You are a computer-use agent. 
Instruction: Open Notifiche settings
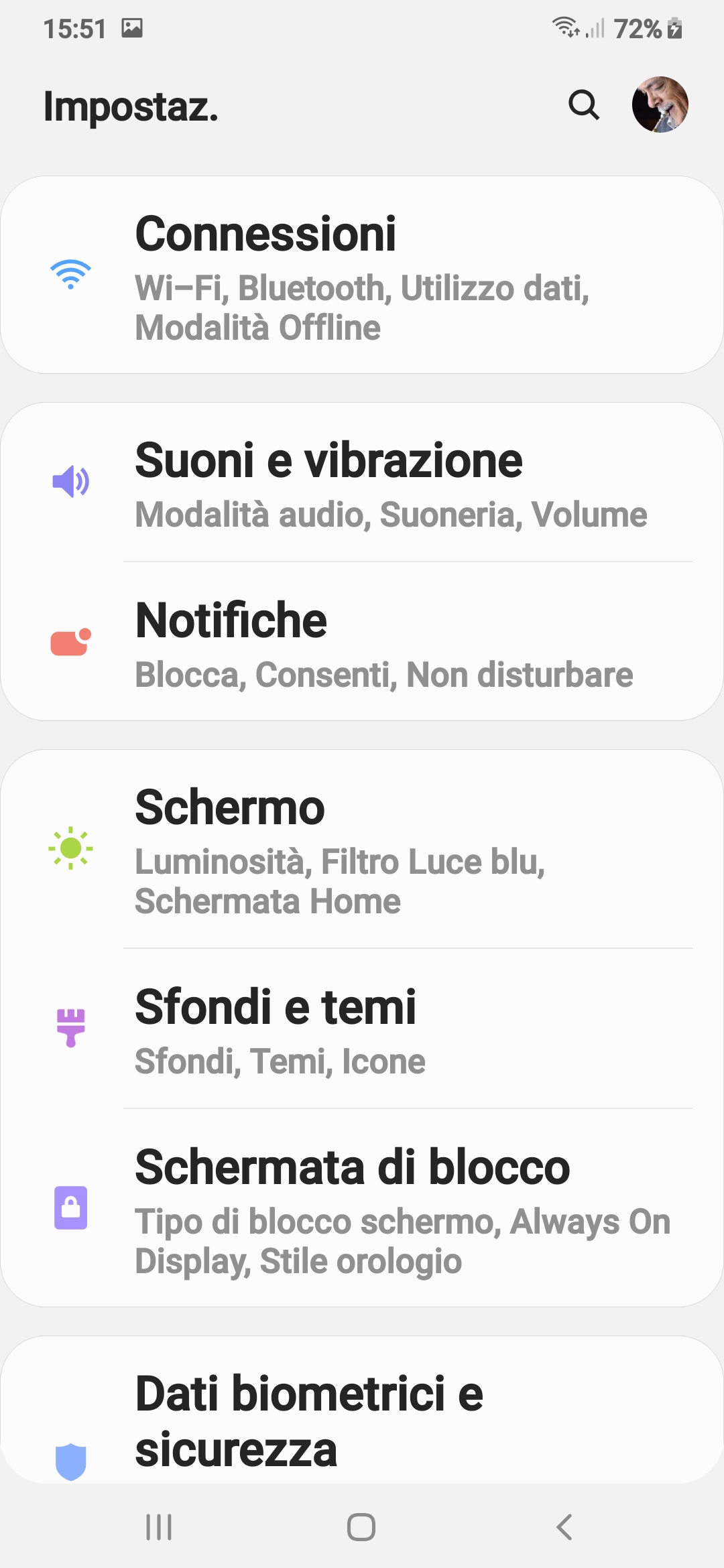(x=362, y=642)
